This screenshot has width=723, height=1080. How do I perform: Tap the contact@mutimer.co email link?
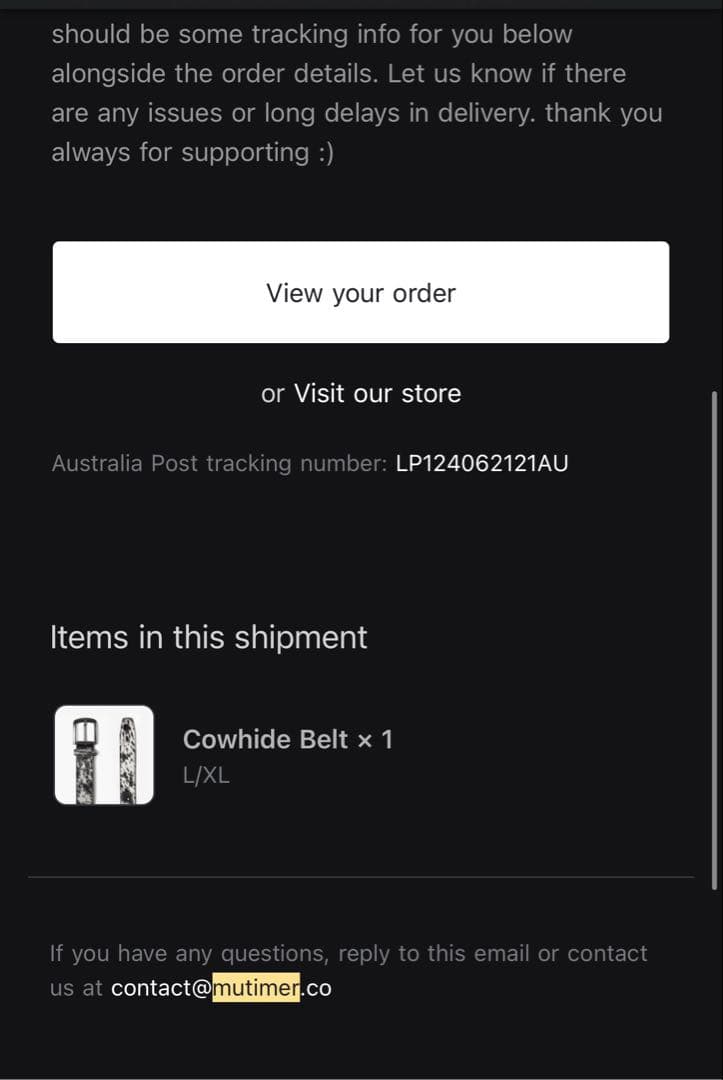[x=221, y=988]
